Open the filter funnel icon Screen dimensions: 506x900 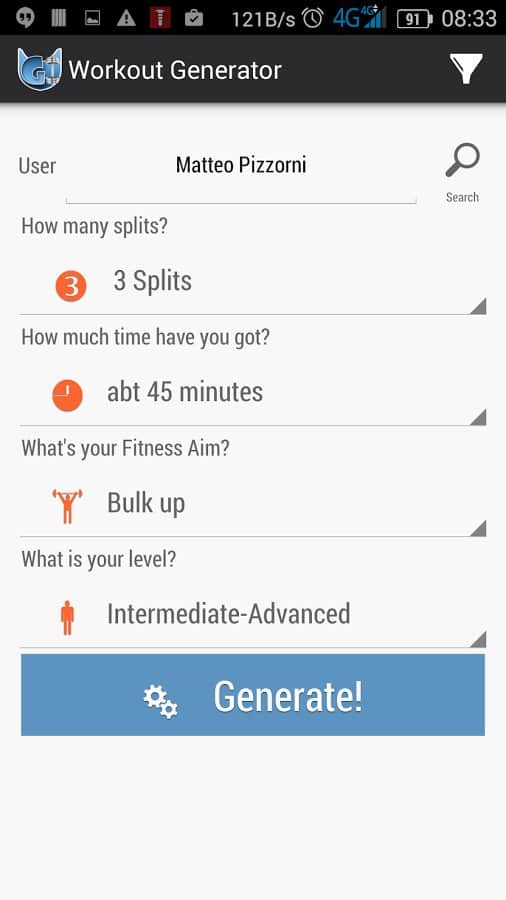(x=466, y=69)
